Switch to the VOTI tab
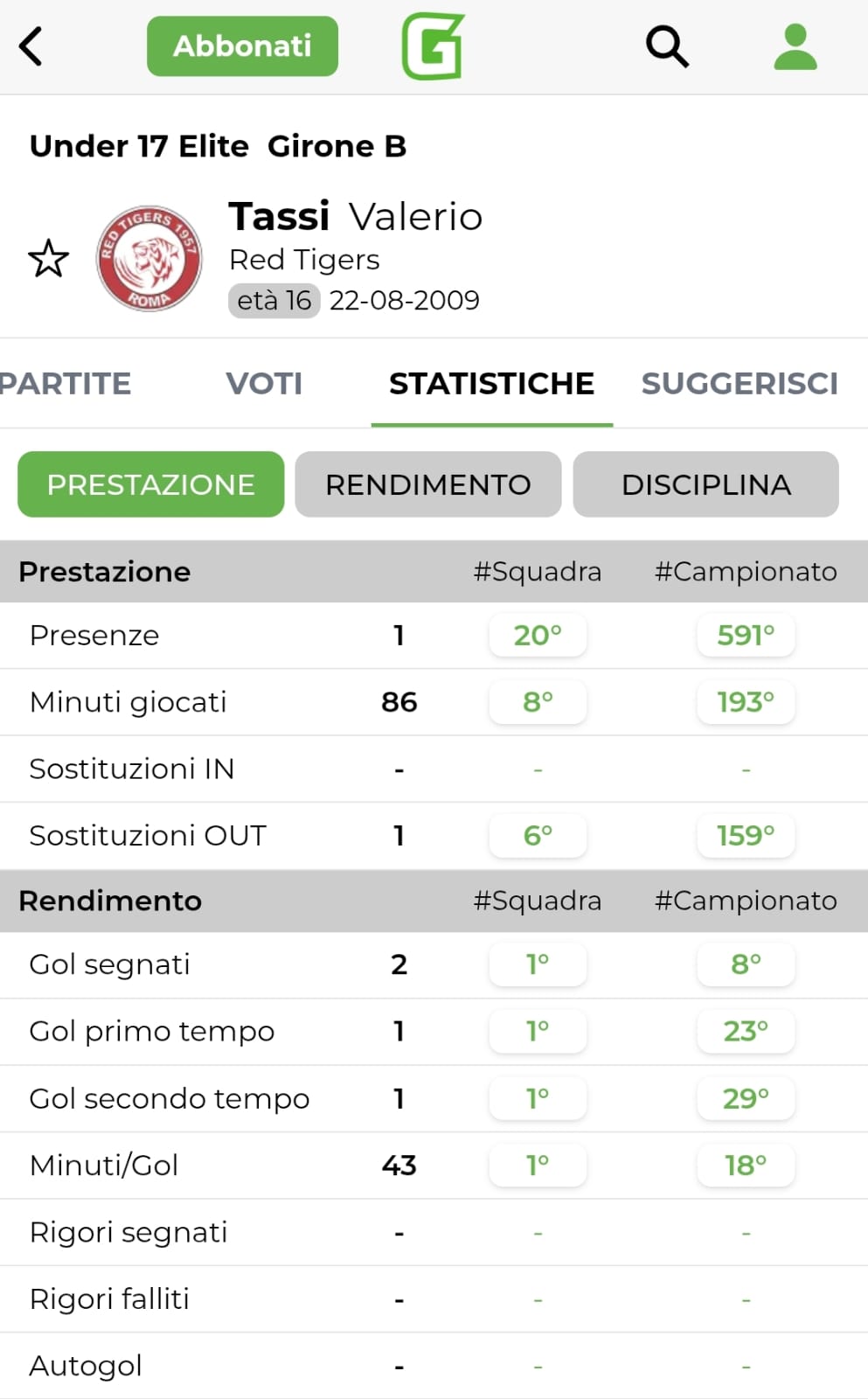 264,383
